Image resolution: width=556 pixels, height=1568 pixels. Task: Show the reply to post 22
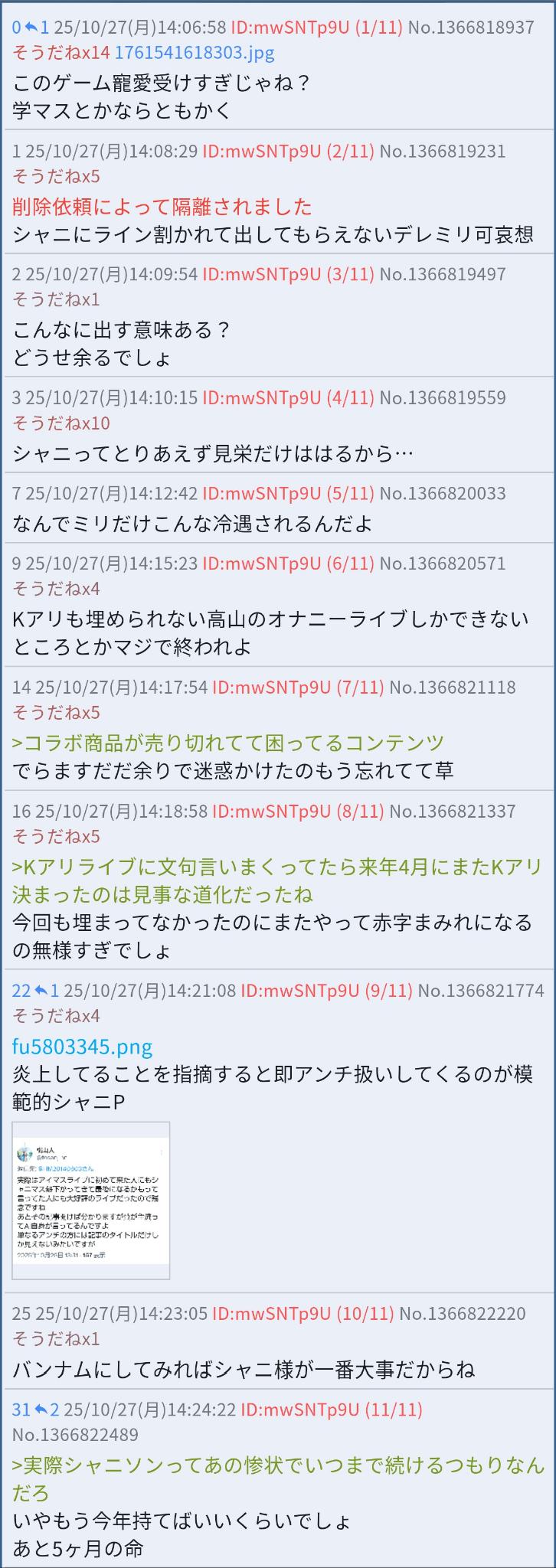pos(47,990)
